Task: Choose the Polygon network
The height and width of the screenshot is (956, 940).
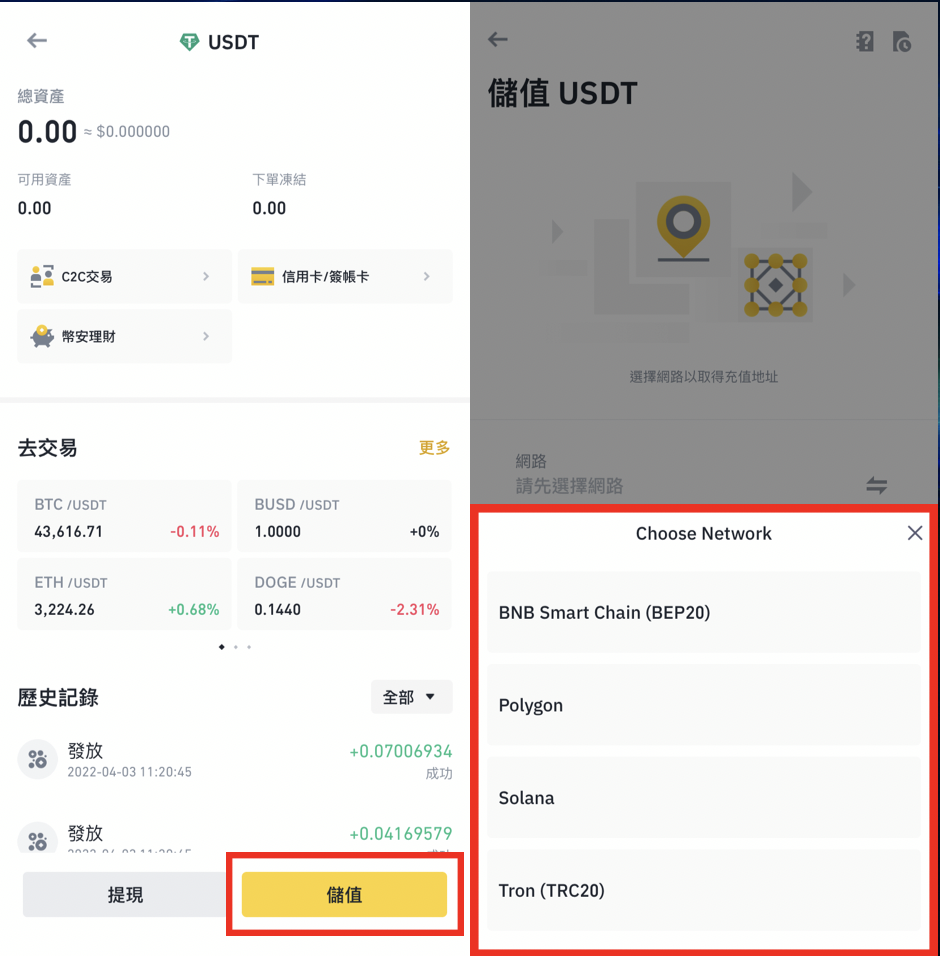Action: click(703, 705)
